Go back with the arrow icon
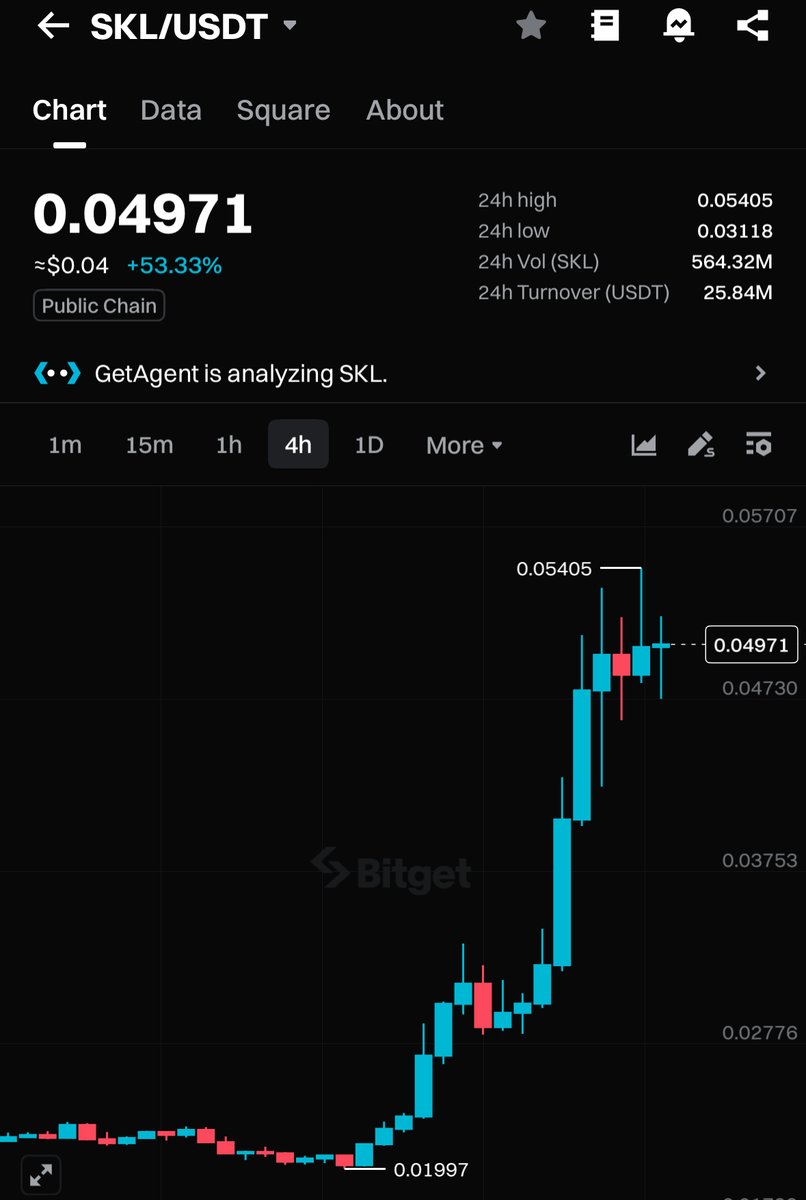 tap(53, 26)
